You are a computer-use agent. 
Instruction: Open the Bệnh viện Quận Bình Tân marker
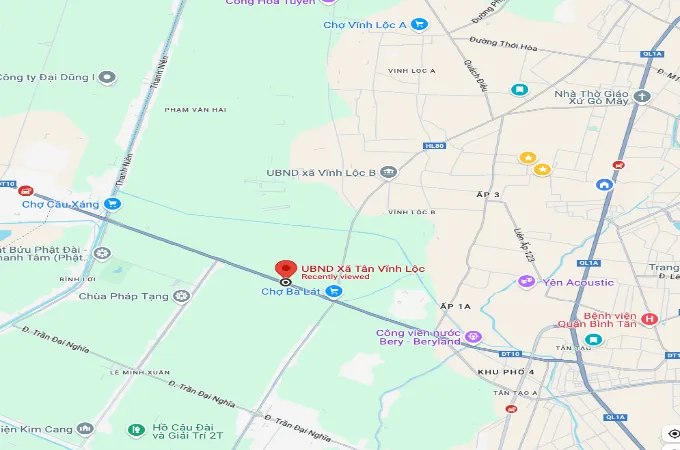tap(650, 319)
